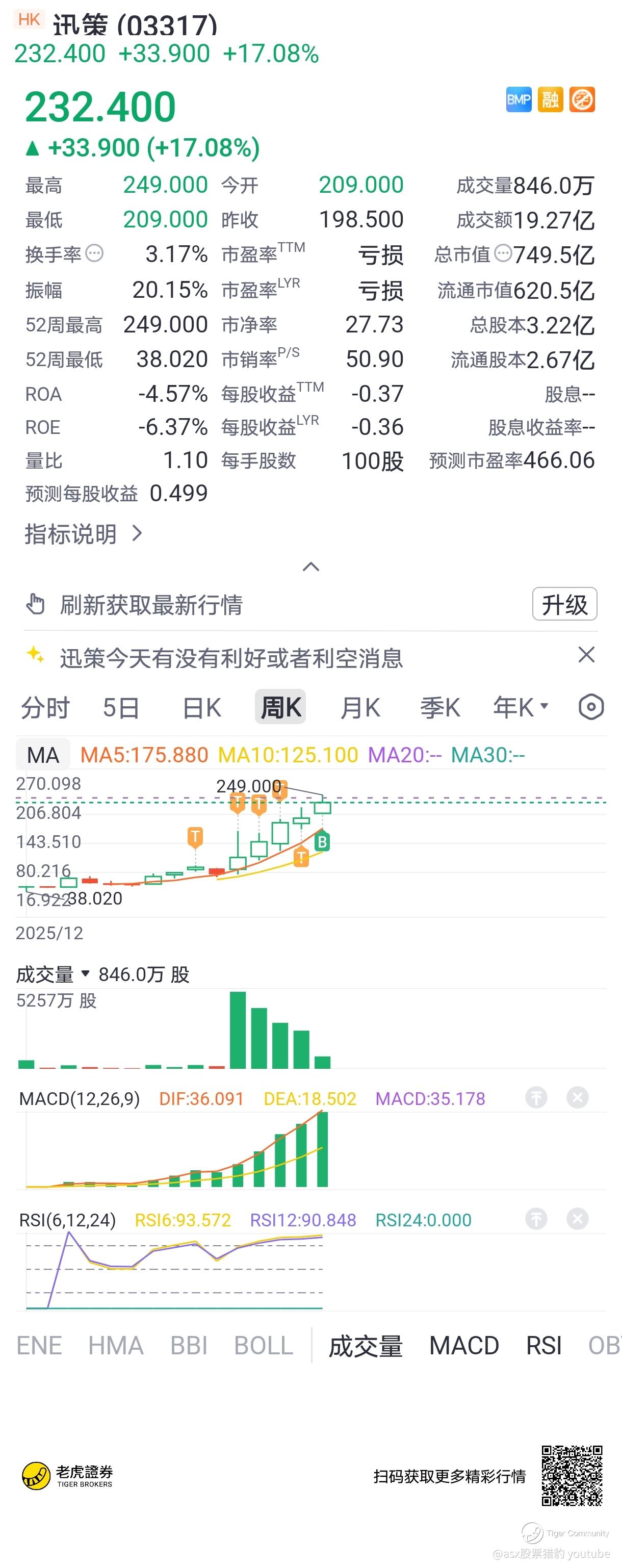Open the 指标说明 indicator explanation
622x1568 pixels.
(x=84, y=534)
